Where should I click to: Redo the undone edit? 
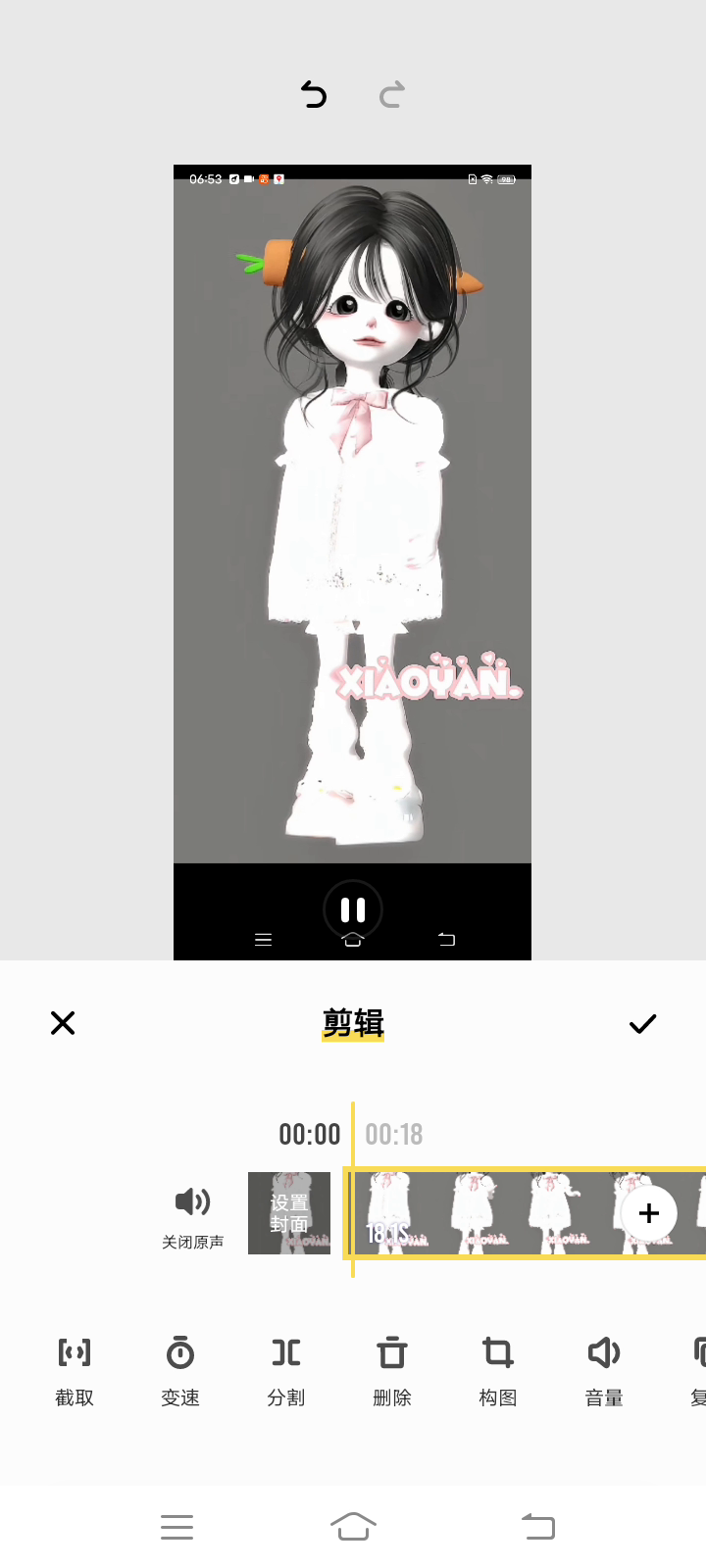click(x=392, y=95)
